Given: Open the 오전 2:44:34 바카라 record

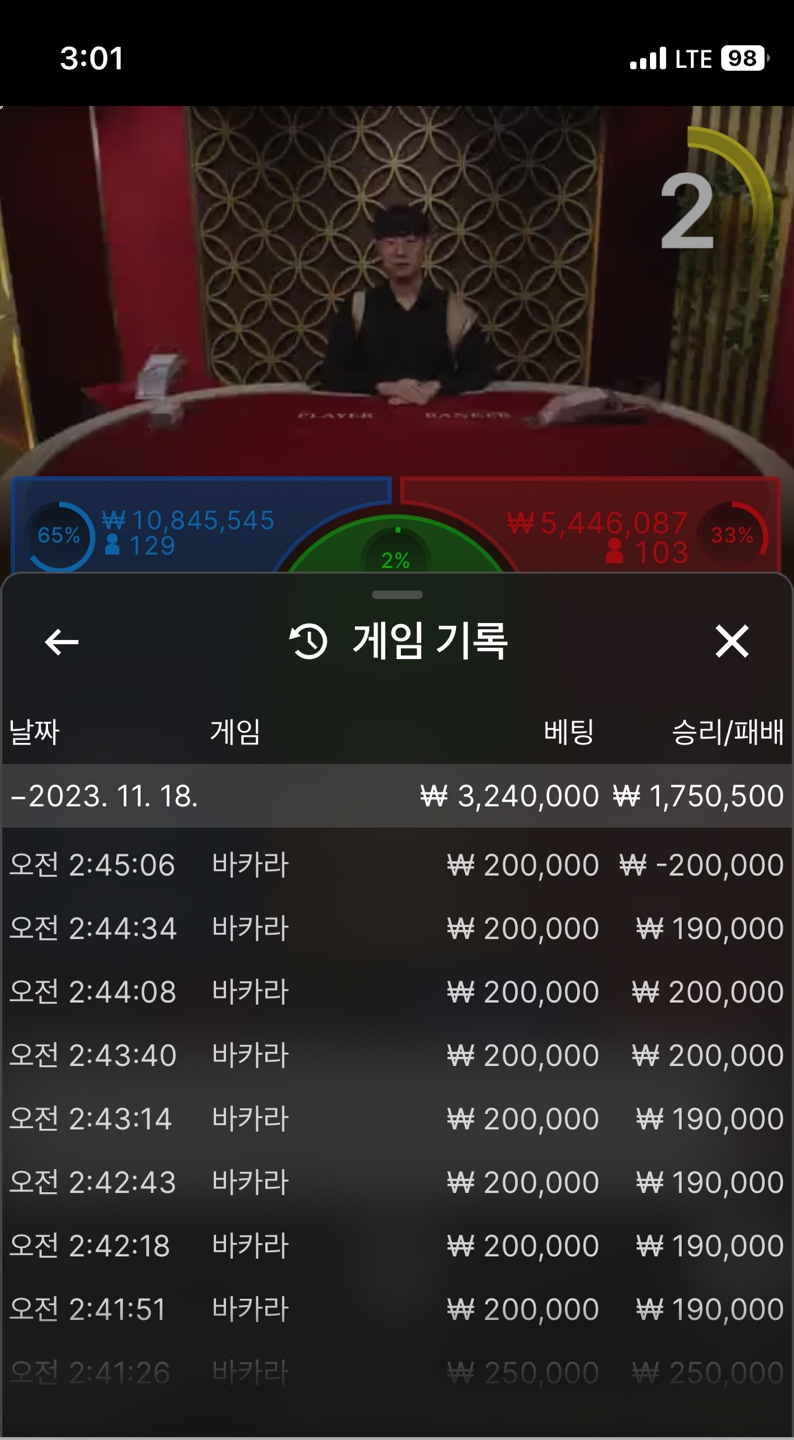Looking at the screenshot, I should 397,929.
